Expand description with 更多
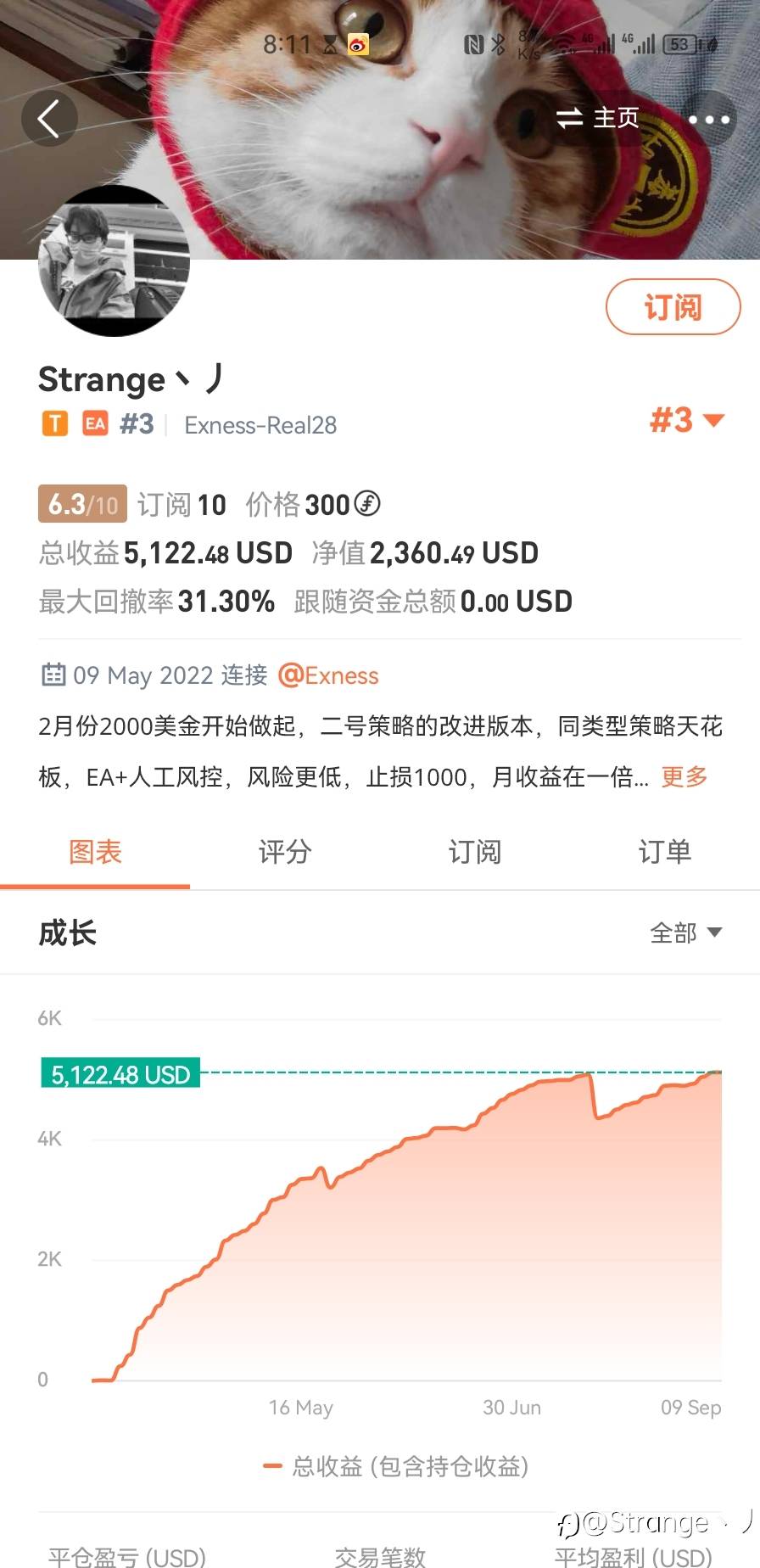Screen dimensions: 760x1568 point(685,776)
